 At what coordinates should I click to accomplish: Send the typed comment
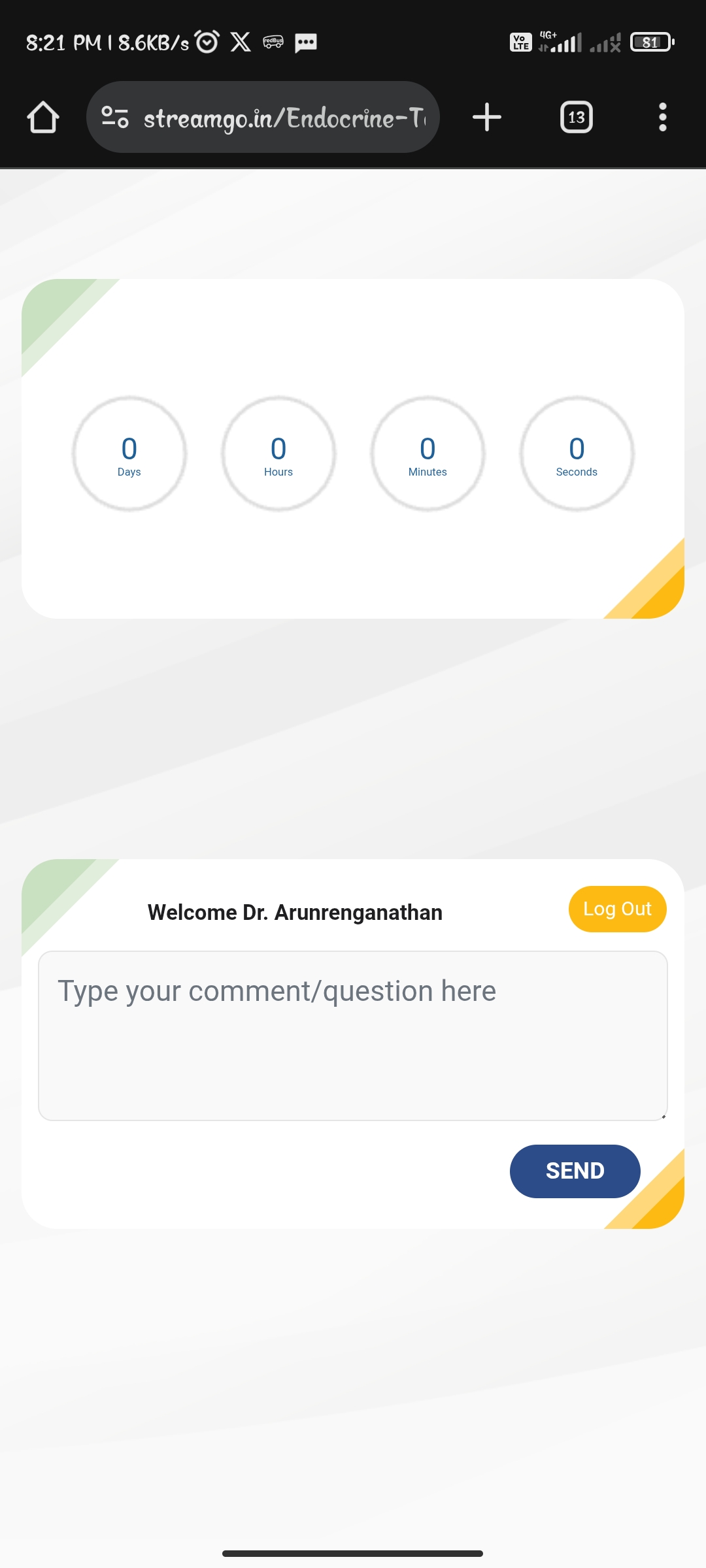coord(575,1171)
